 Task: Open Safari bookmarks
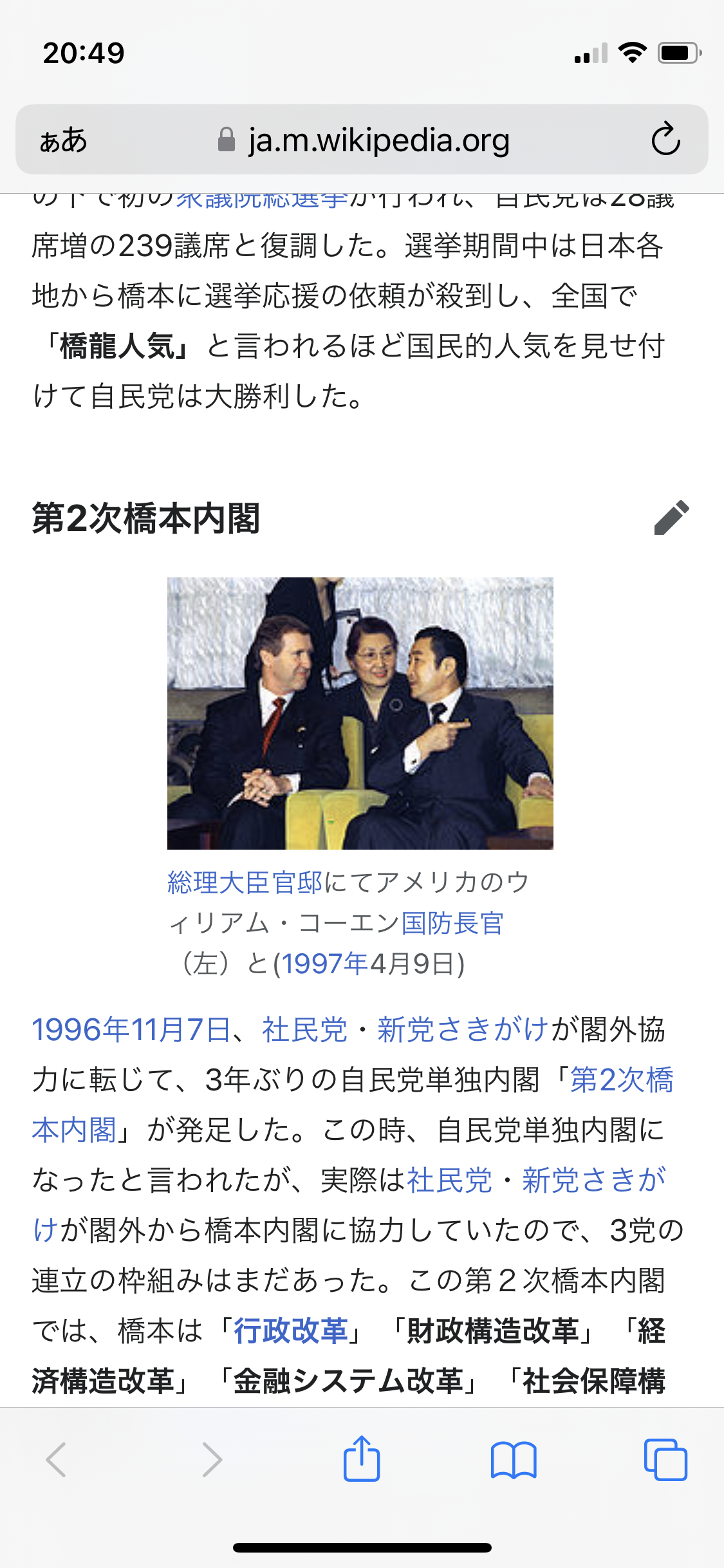coord(513,1459)
